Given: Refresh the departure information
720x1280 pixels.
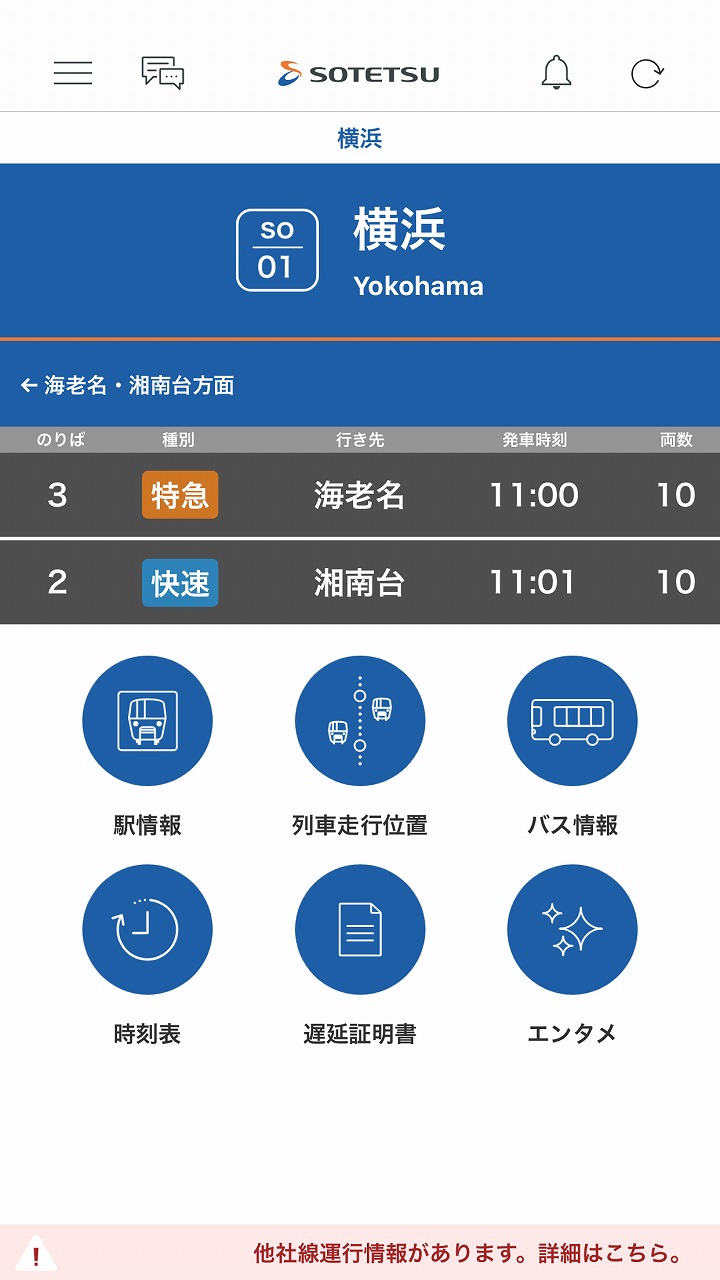Looking at the screenshot, I should (646, 73).
